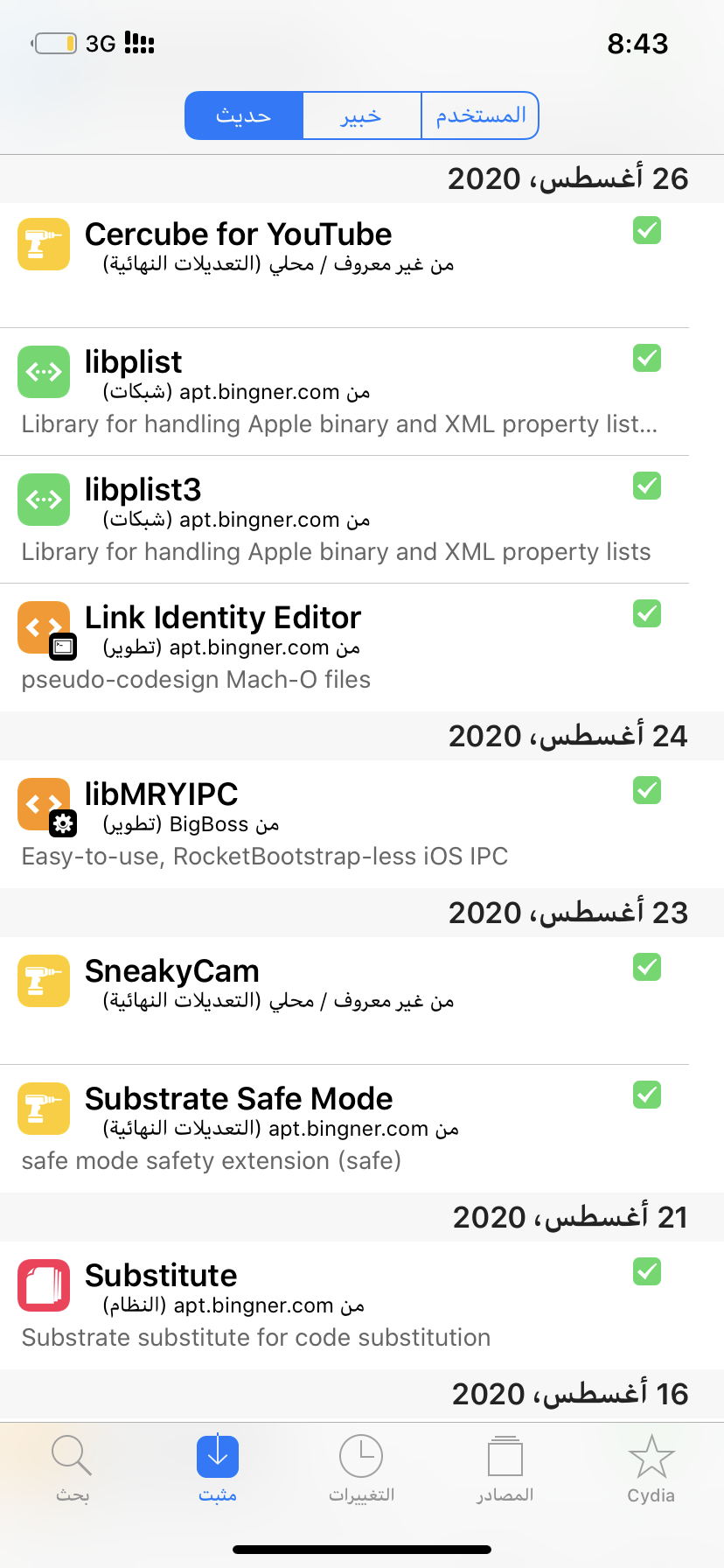Screen dimensions: 724x1568
Task: Select the مثبت installed tab
Action: click(x=218, y=1469)
